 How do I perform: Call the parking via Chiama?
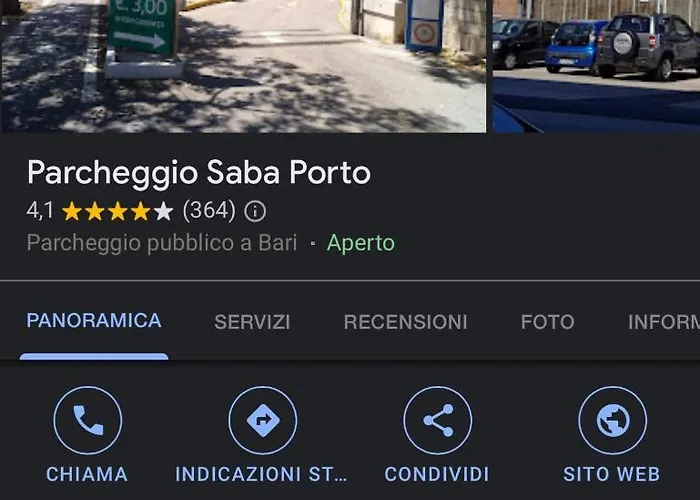87,421
